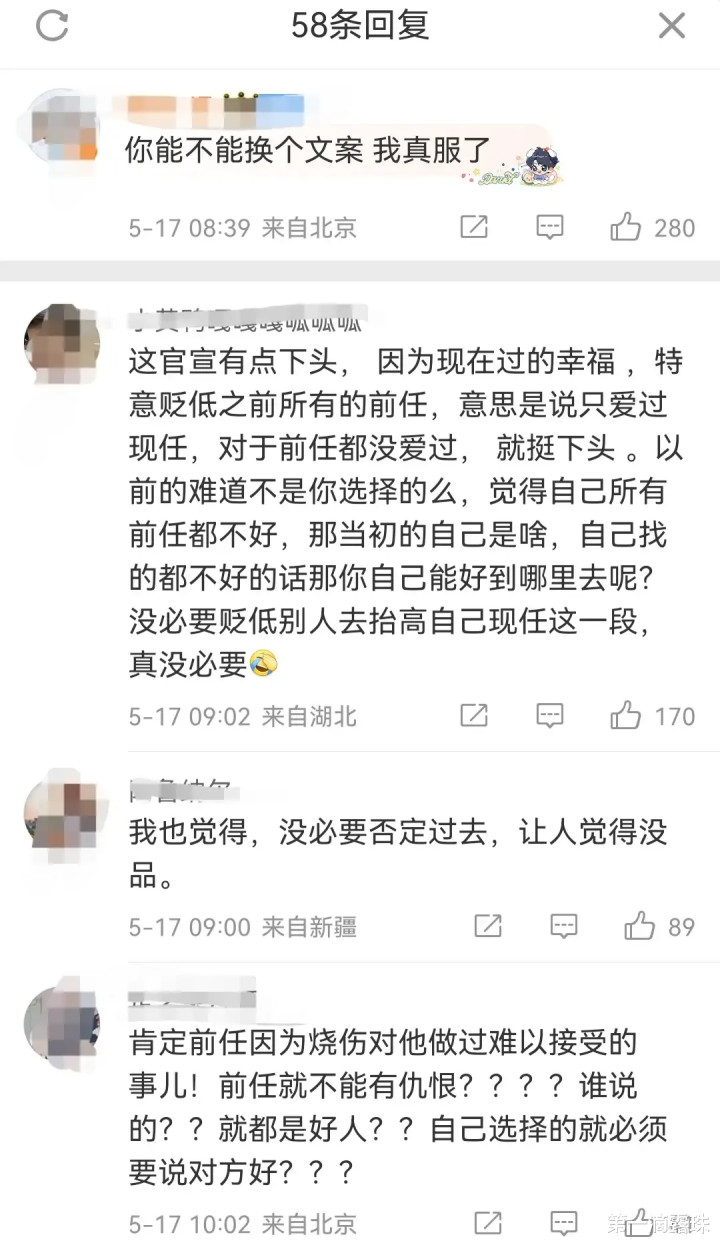Image resolution: width=720 pixels, height=1247 pixels.
Task: Reply to the Hubei comment
Action: [x=550, y=716]
